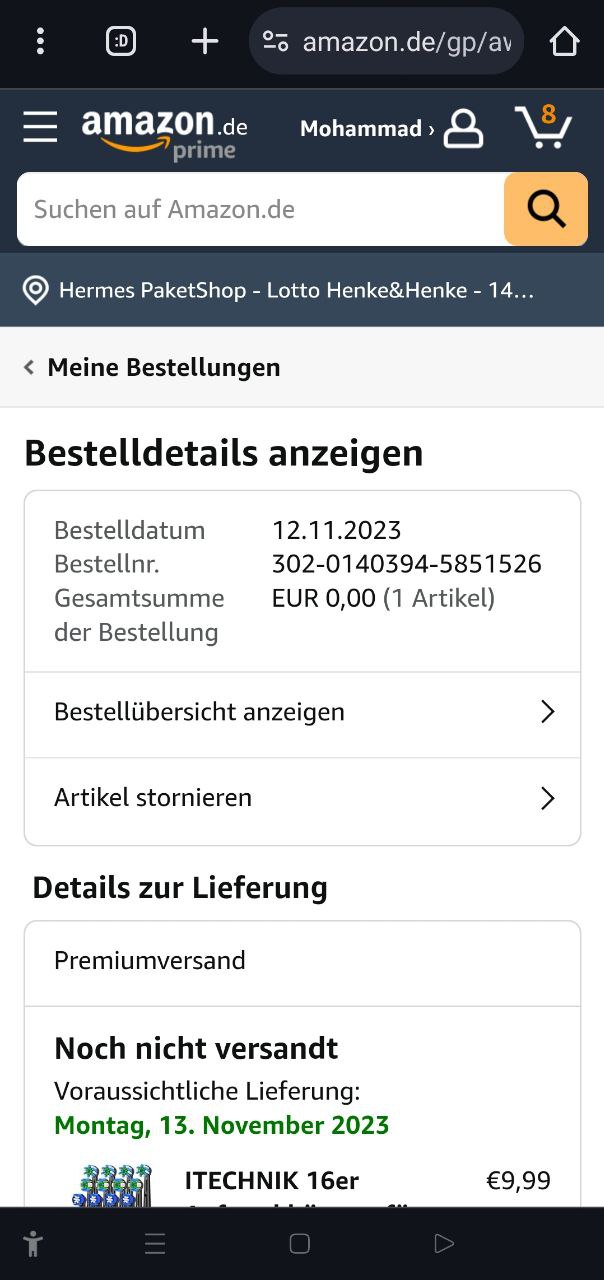Open the browser tab switcher

[x=121, y=41]
